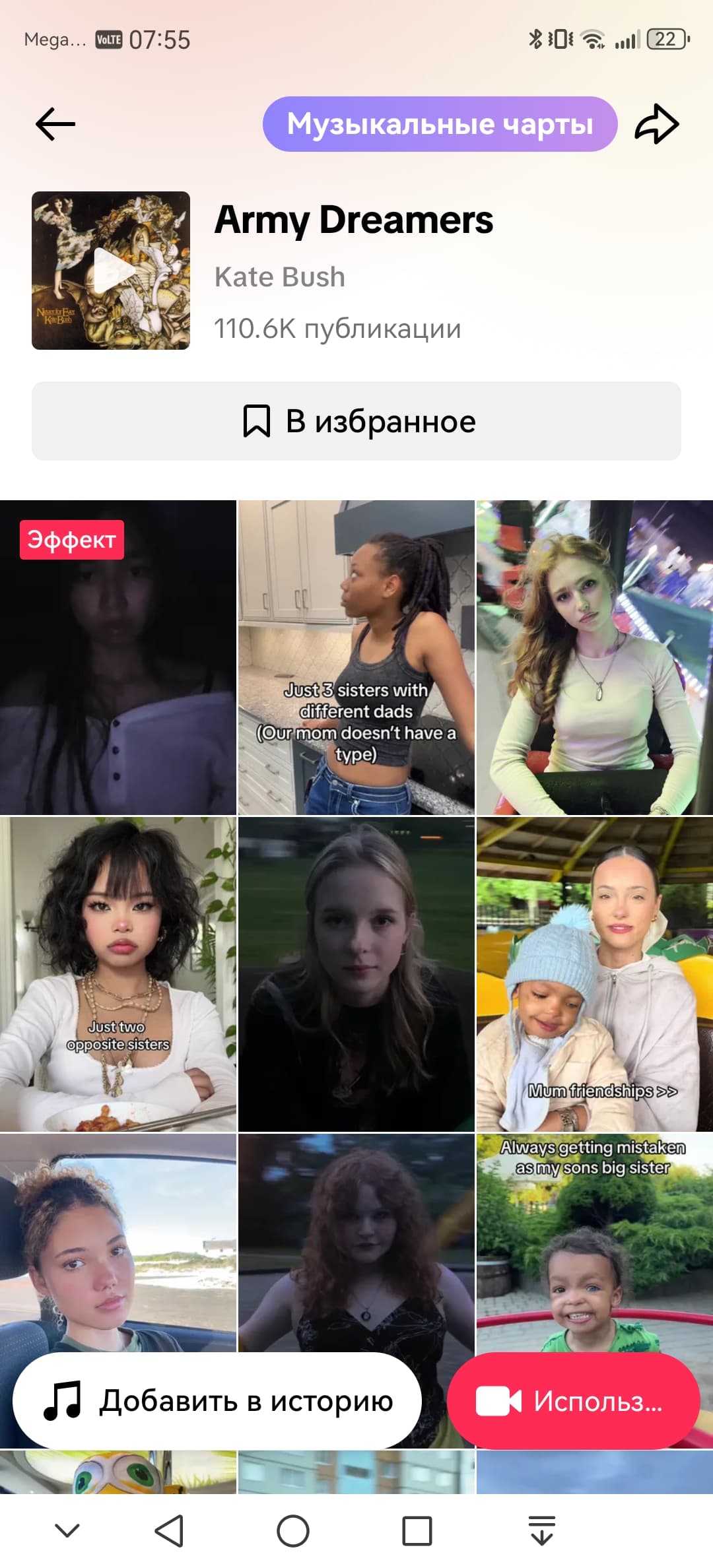Viewport: 713px width, 1568px height.
Task: Tap Добавить в историю button
Action: coord(217,1400)
